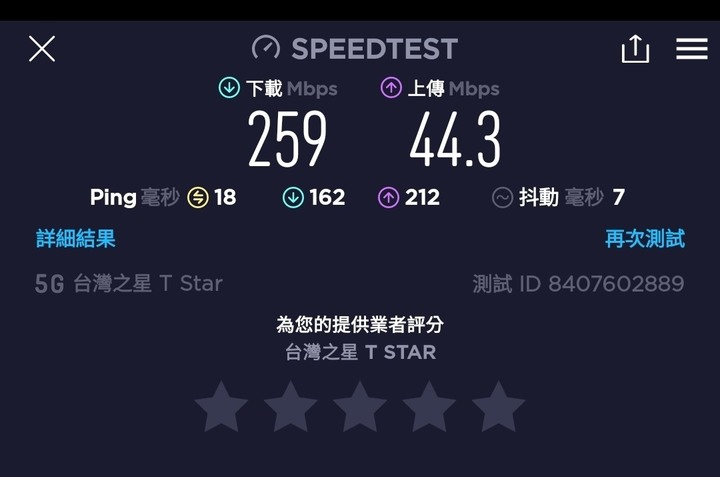Tap 再次測試 to test again
Viewport: 720px width, 477px height.
point(645,239)
